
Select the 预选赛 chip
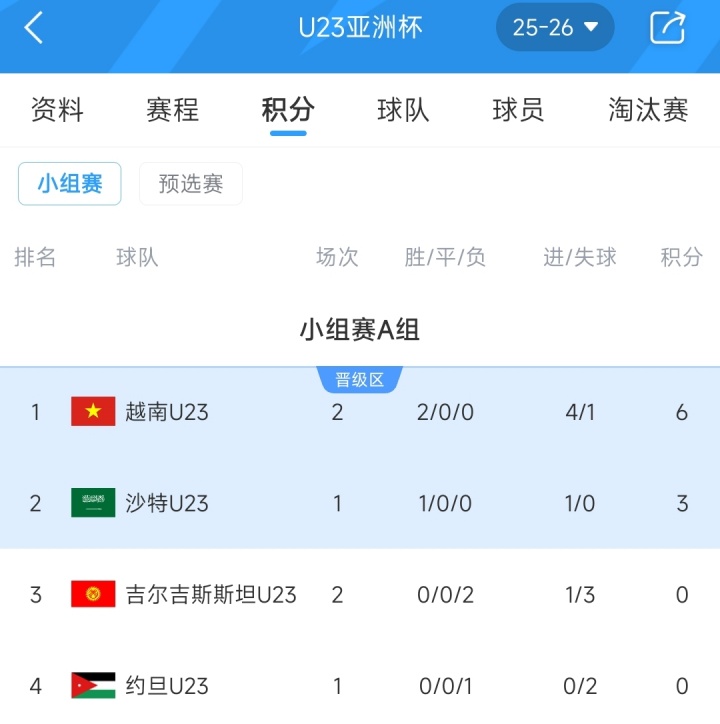pyautogui.click(x=190, y=184)
